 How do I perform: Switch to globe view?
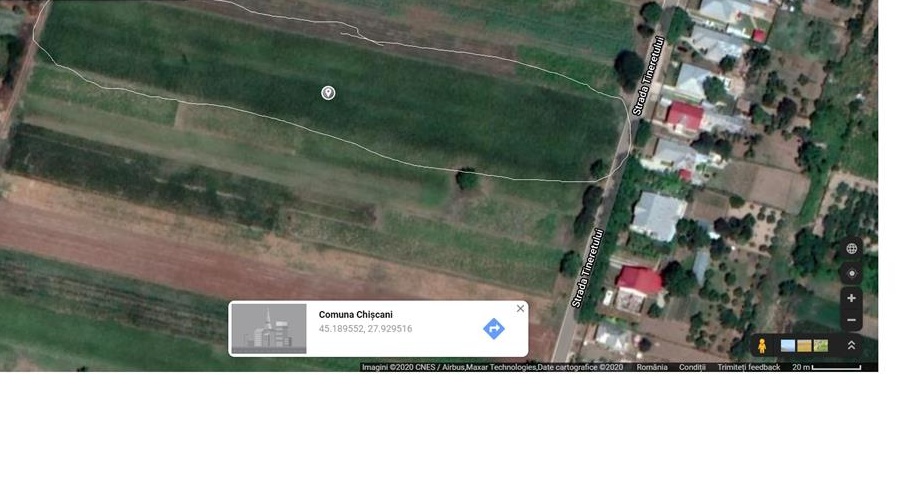click(851, 249)
